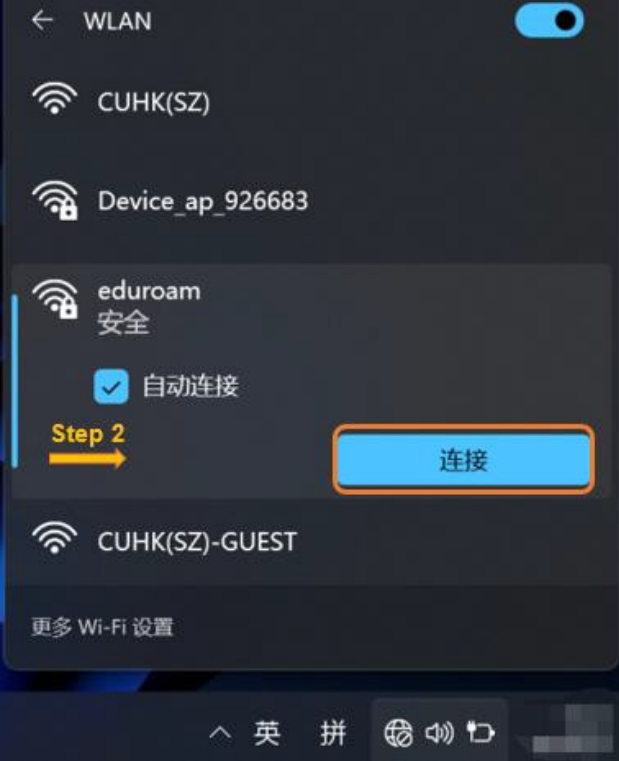
Task: Select the Device_ap_926683 network
Action: pos(202,201)
